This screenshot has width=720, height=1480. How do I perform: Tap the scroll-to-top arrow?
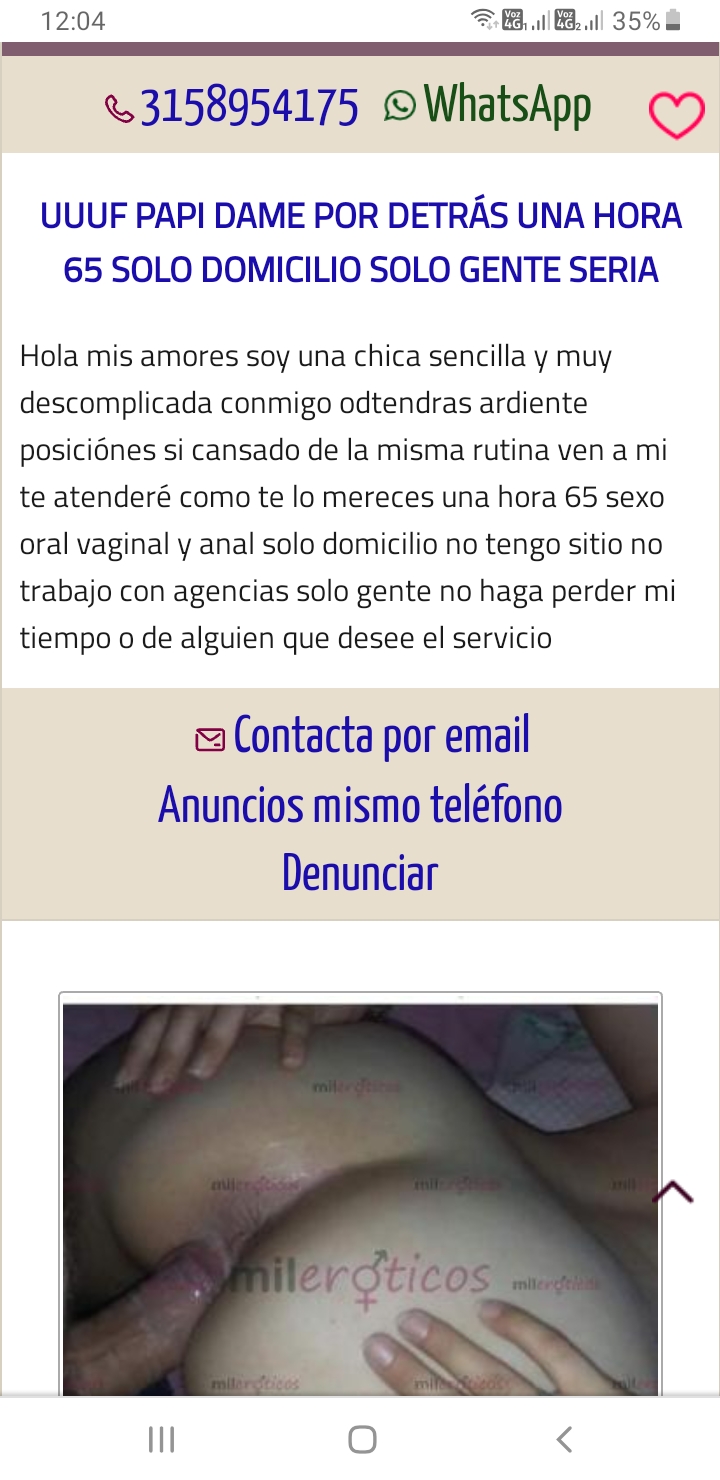672,1192
